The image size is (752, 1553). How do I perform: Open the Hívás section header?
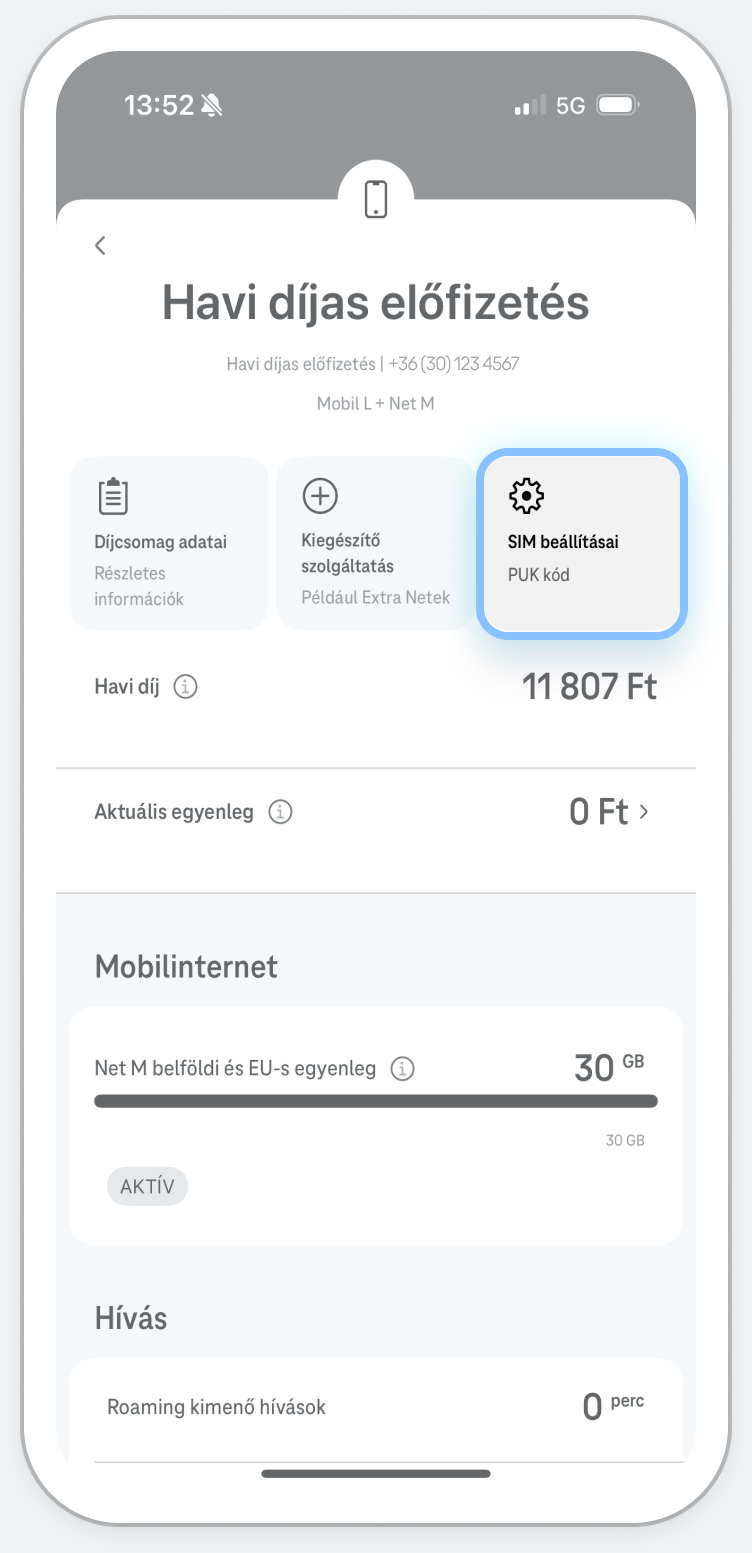click(131, 1317)
